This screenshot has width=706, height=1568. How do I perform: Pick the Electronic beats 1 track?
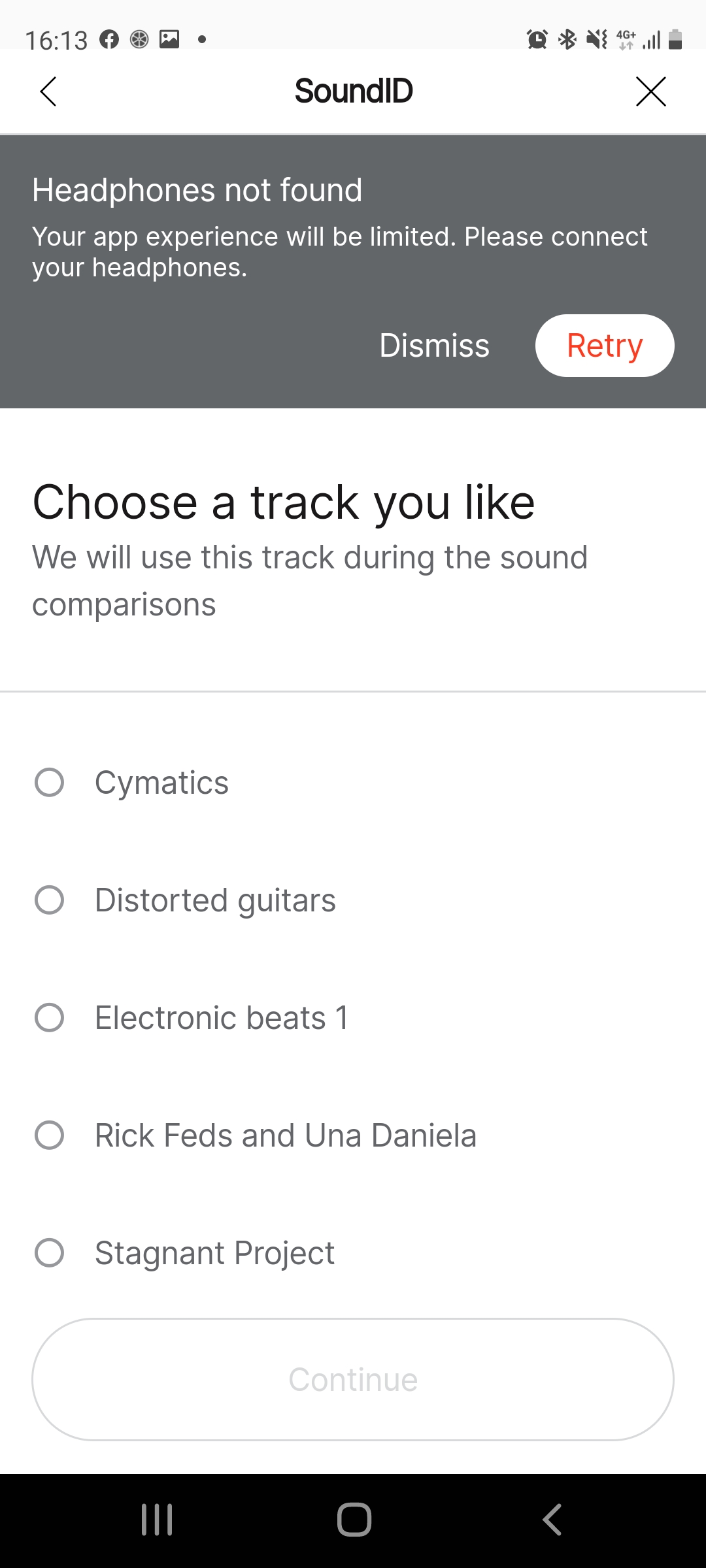[x=353, y=1017]
